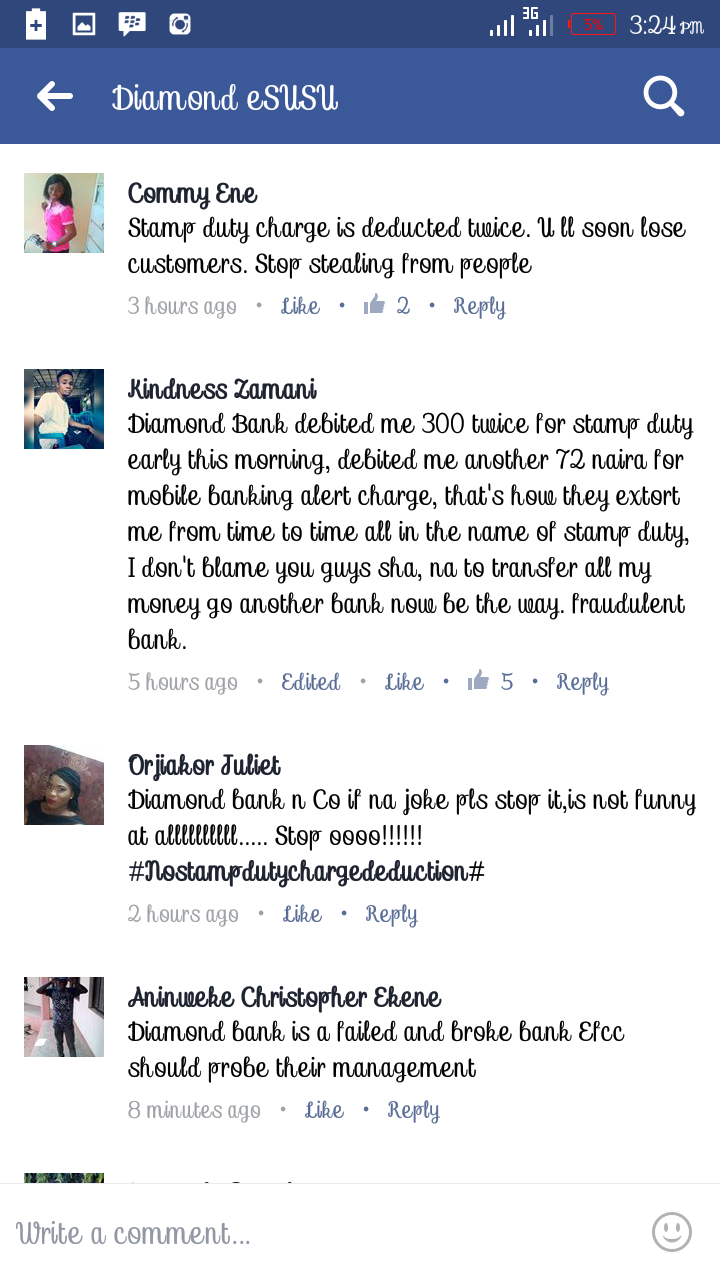Image resolution: width=720 pixels, height=1280 pixels.
Task: View edit history of Kindness Zamani's comment
Action: point(310,682)
